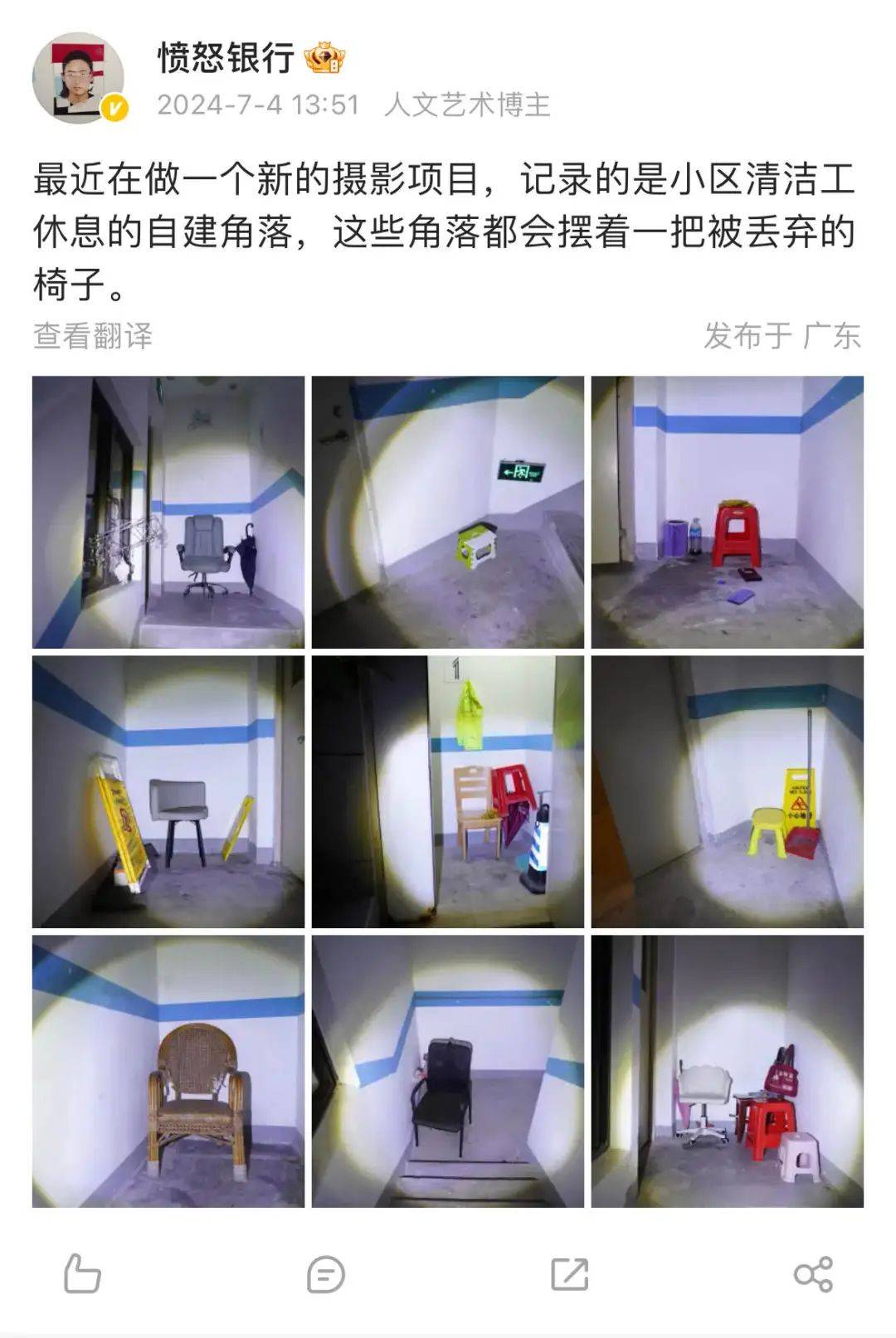Share the post via the share icon
This screenshot has height=1338, width=896.
(x=812, y=1274)
